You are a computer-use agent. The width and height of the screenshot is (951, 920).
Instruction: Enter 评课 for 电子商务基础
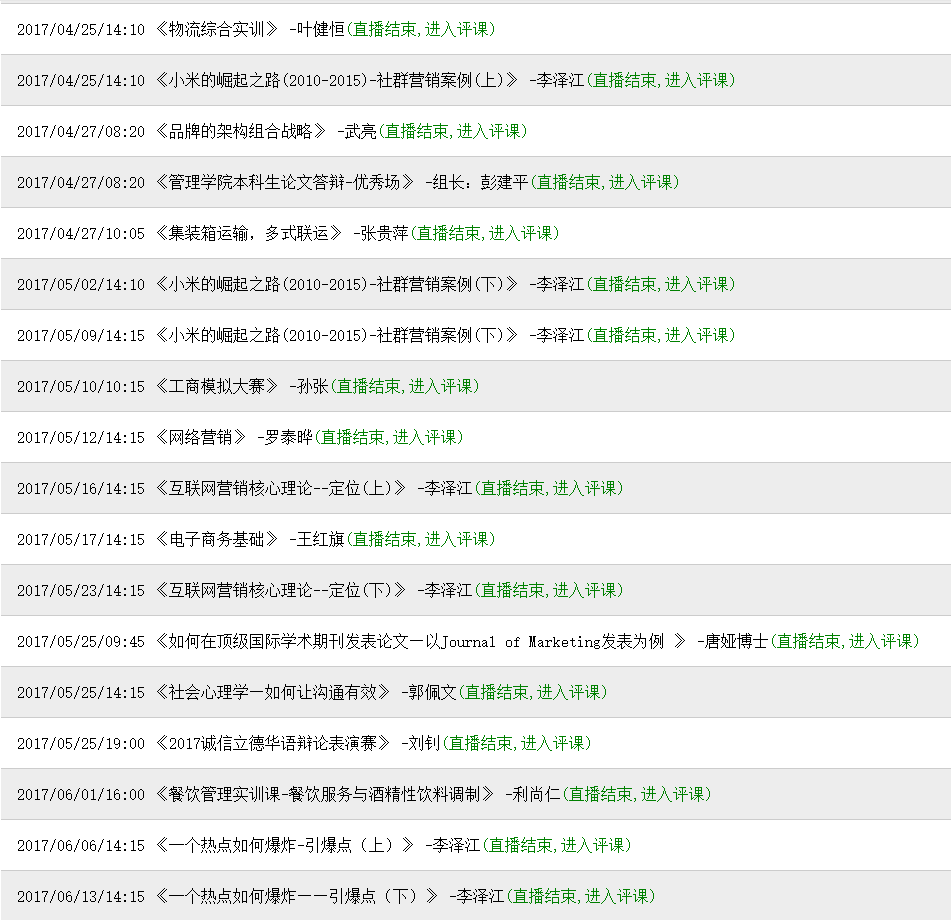tap(457, 539)
